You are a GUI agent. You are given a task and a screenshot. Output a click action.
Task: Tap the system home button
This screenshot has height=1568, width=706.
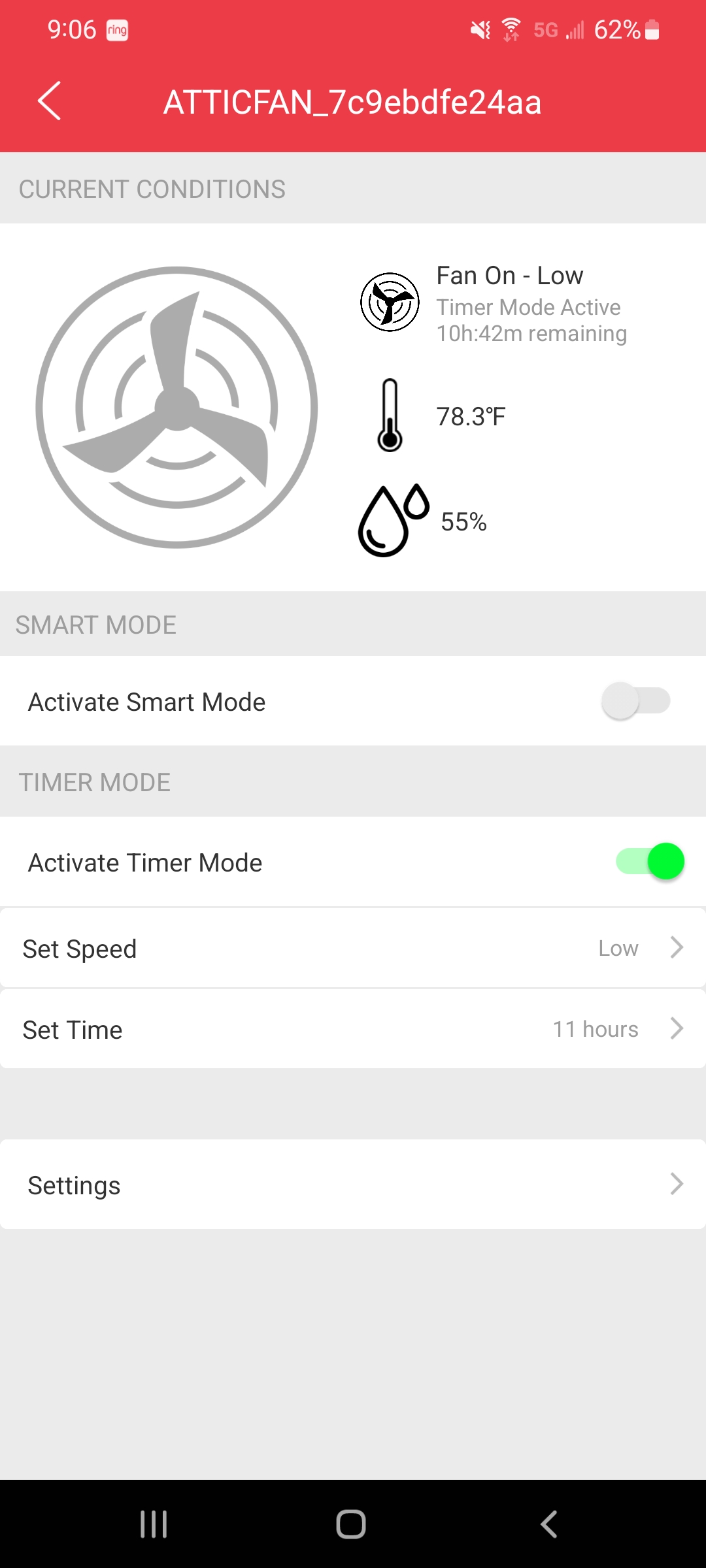pos(351,1524)
